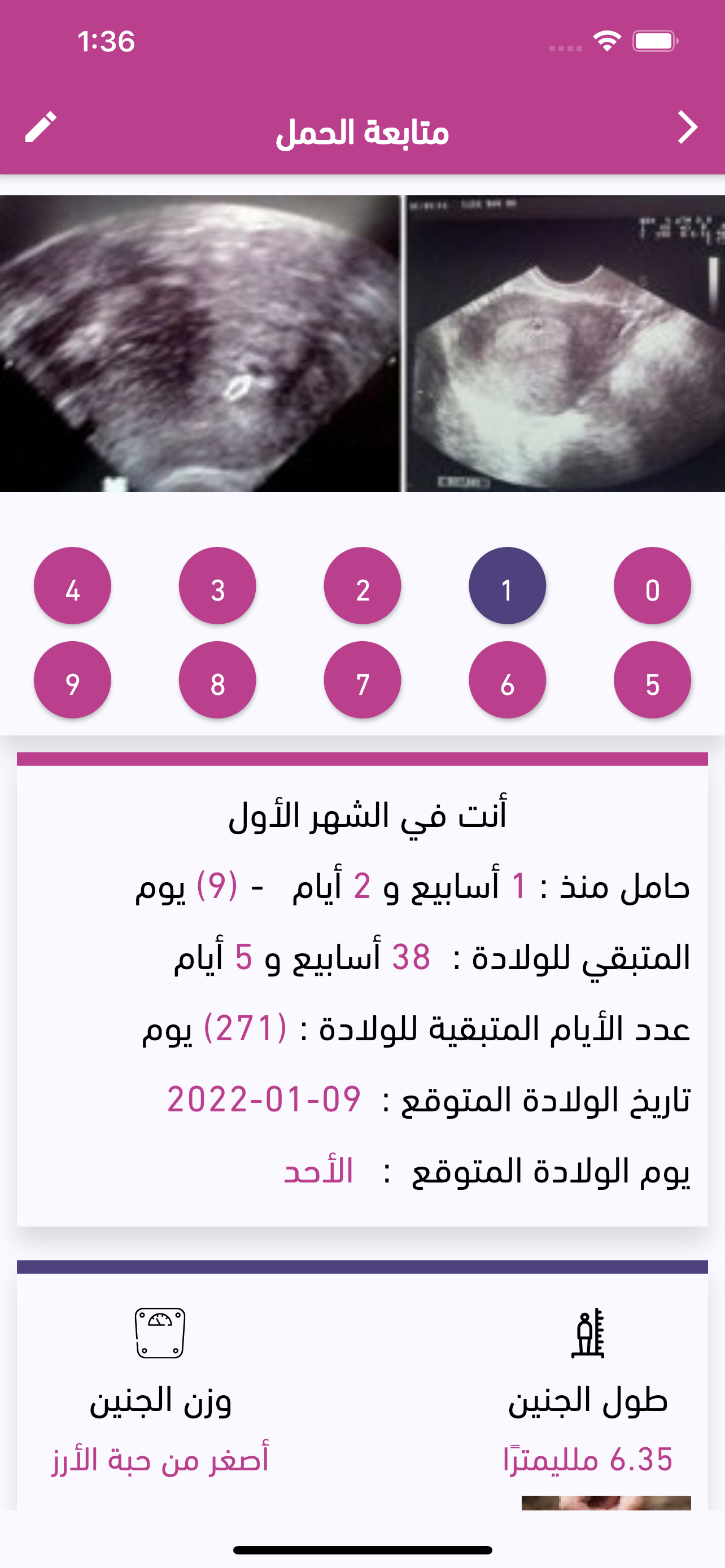Tap the month 5 circle
The image size is (725, 1568).
point(652,680)
